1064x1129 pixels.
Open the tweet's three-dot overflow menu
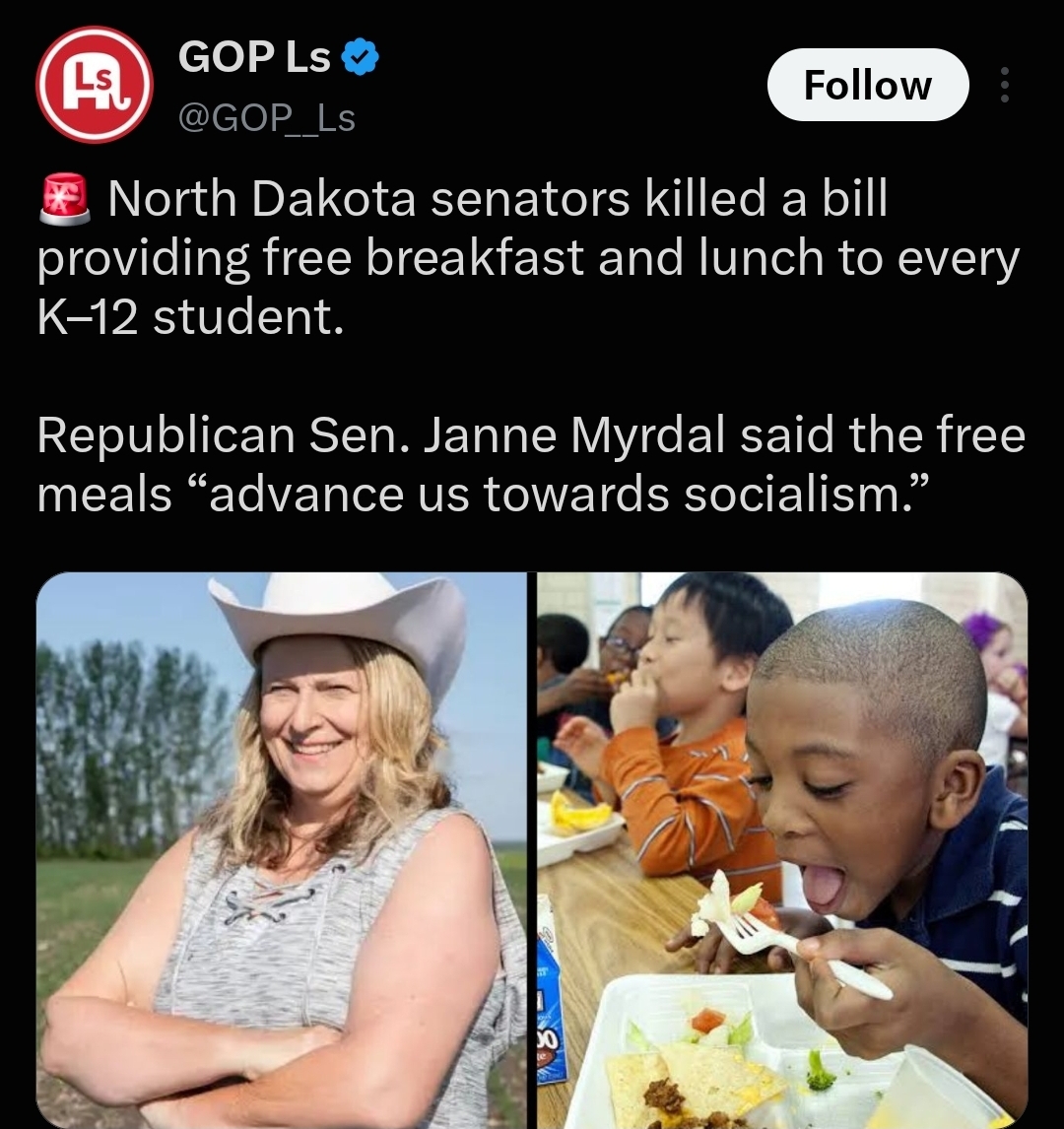point(1005,85)
